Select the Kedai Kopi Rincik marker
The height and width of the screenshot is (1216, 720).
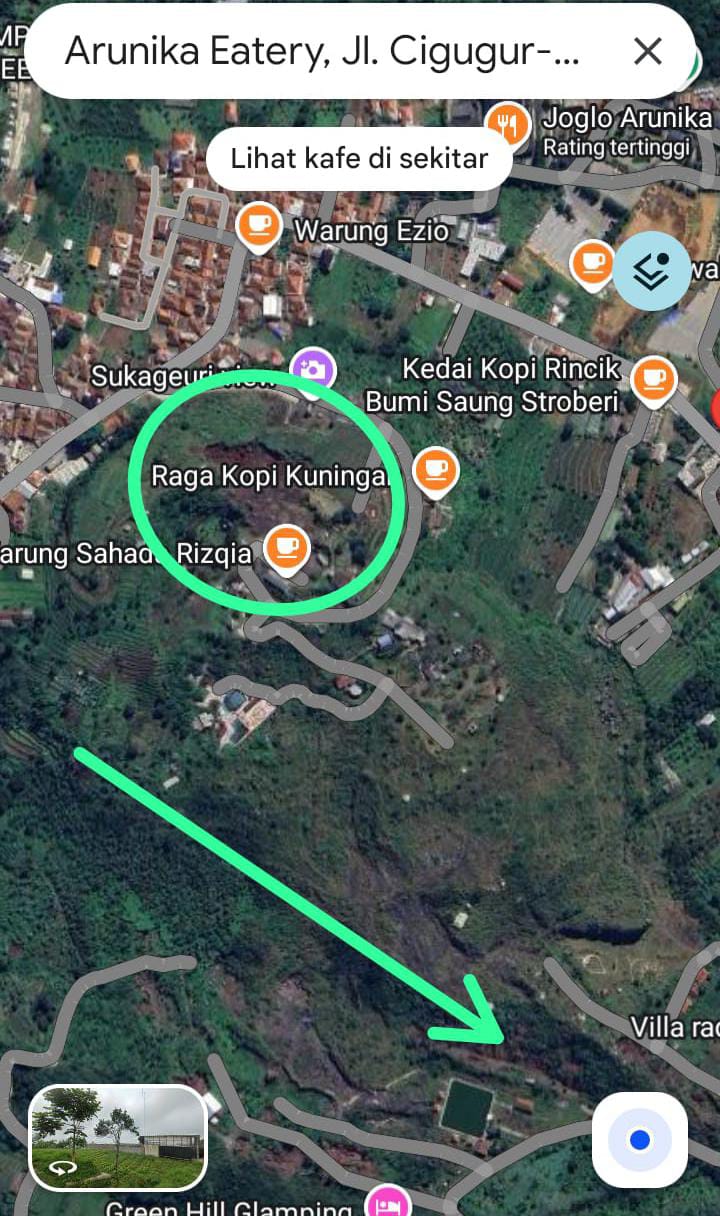[655, 379]
